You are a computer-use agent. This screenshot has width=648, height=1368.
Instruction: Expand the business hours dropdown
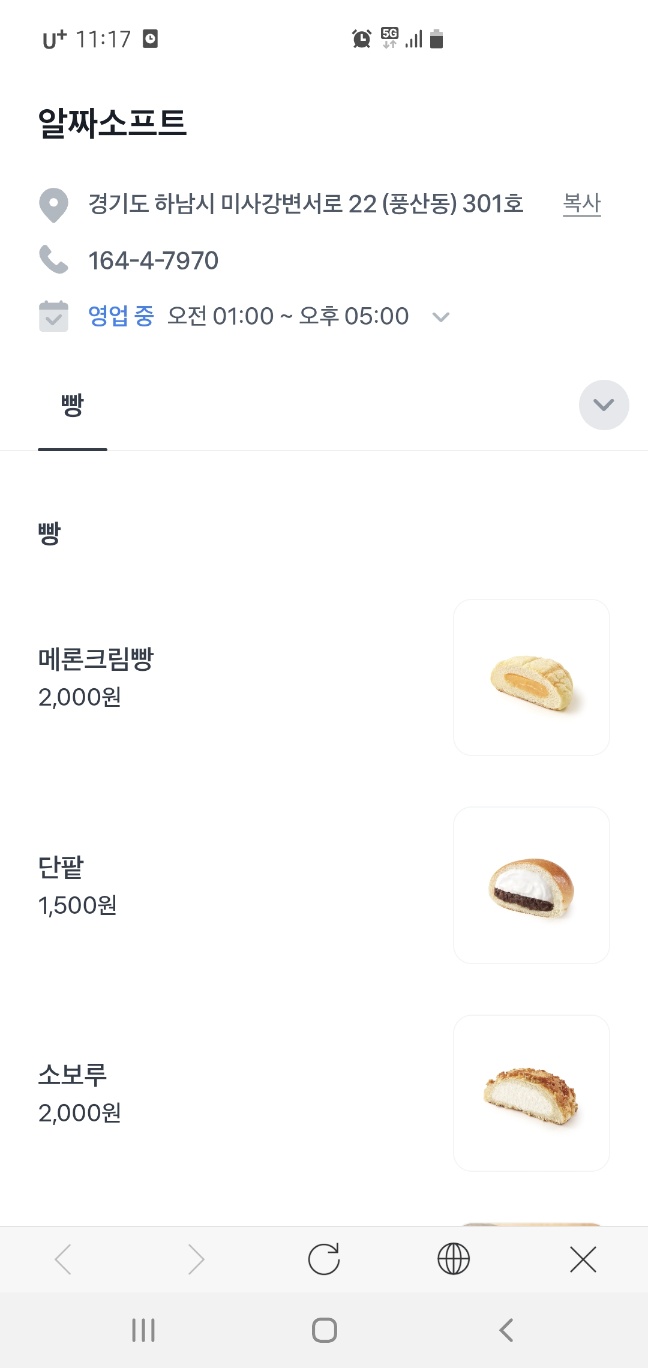click(x=441, y=317)
